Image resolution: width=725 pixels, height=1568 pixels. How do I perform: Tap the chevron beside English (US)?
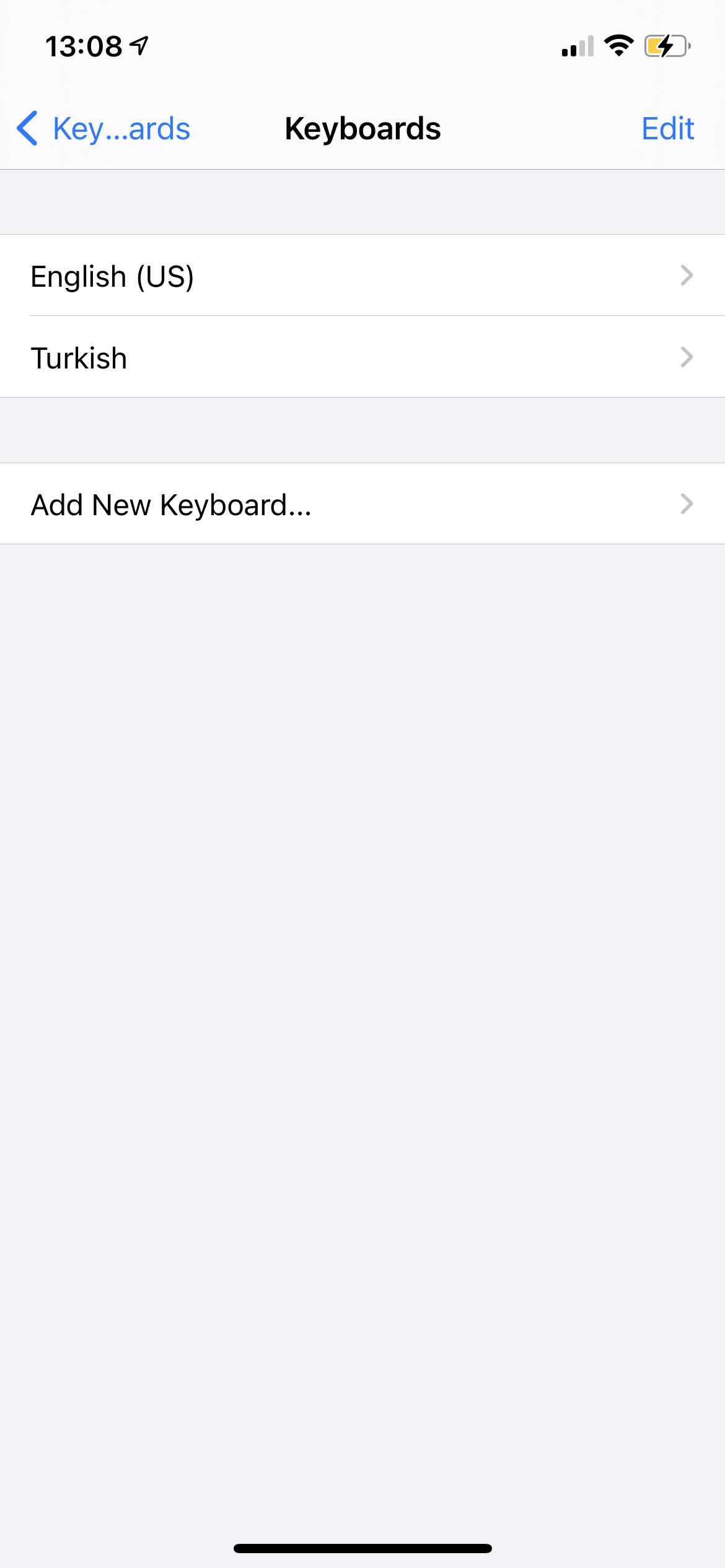(685, 276)
